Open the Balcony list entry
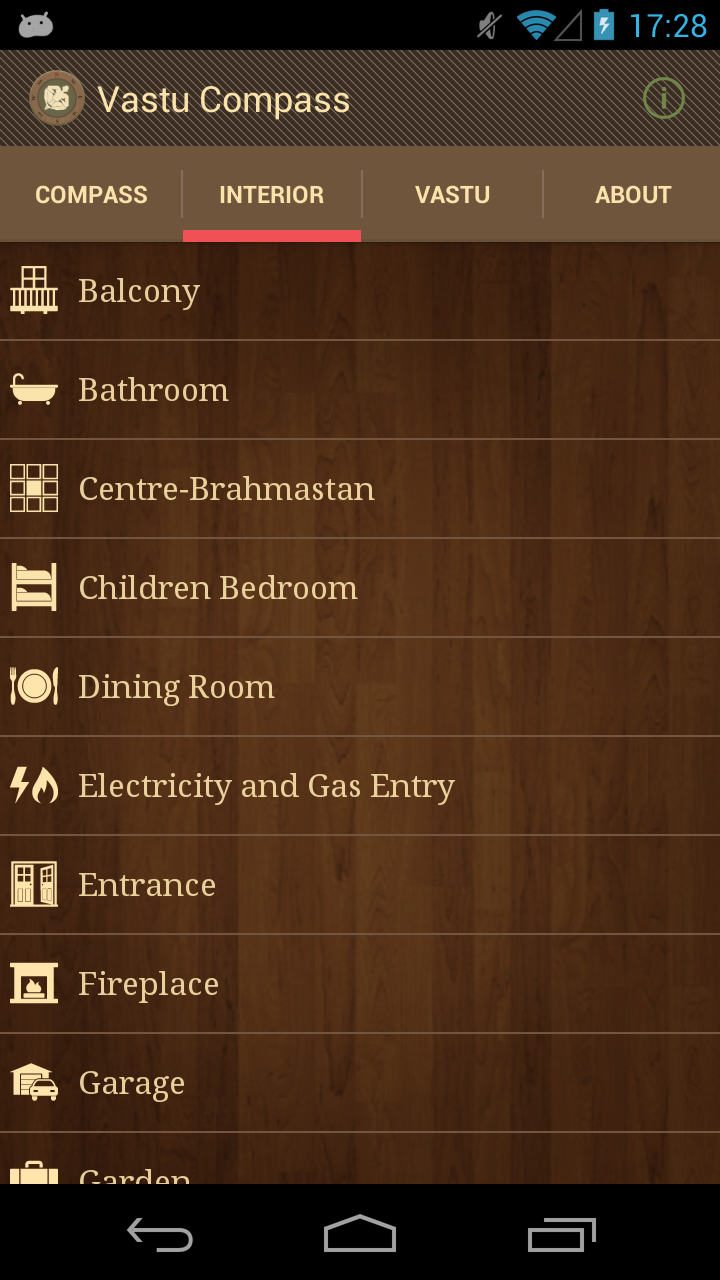The width and height of the screenshot is (720, 1280). 360,290
